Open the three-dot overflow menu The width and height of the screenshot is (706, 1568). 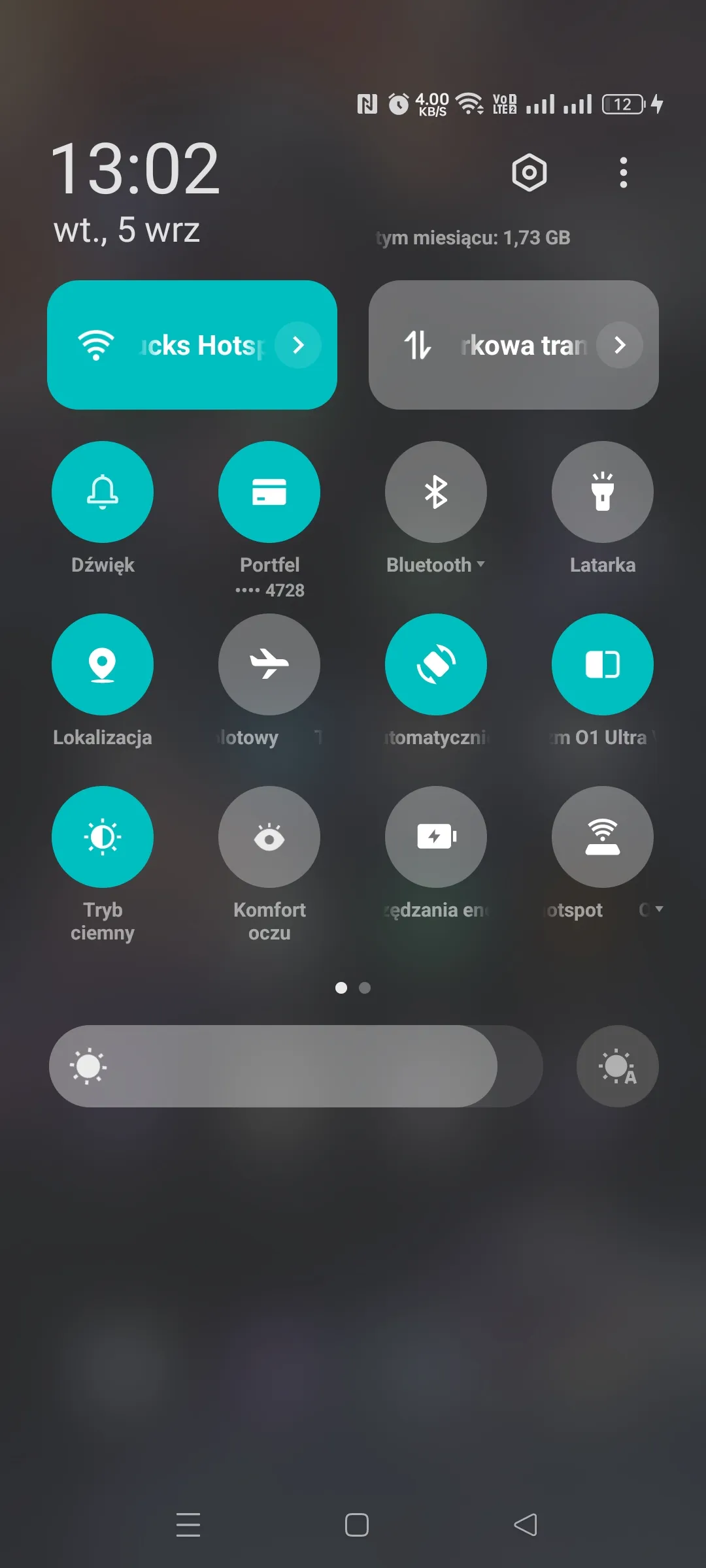coord(623,172)
